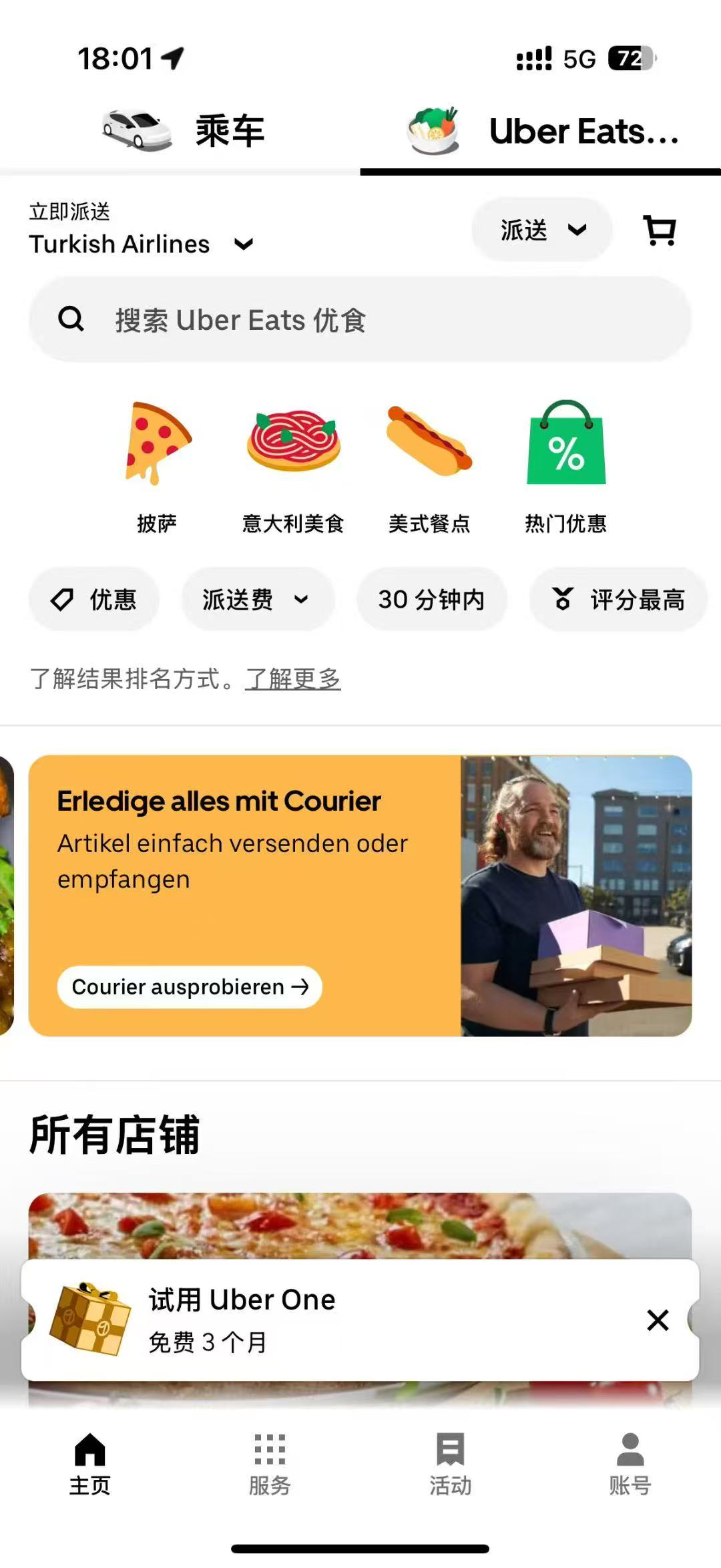Open the 派送 delivery mode dropdown
721x1568 pixels.
click(x=541, y=230)
